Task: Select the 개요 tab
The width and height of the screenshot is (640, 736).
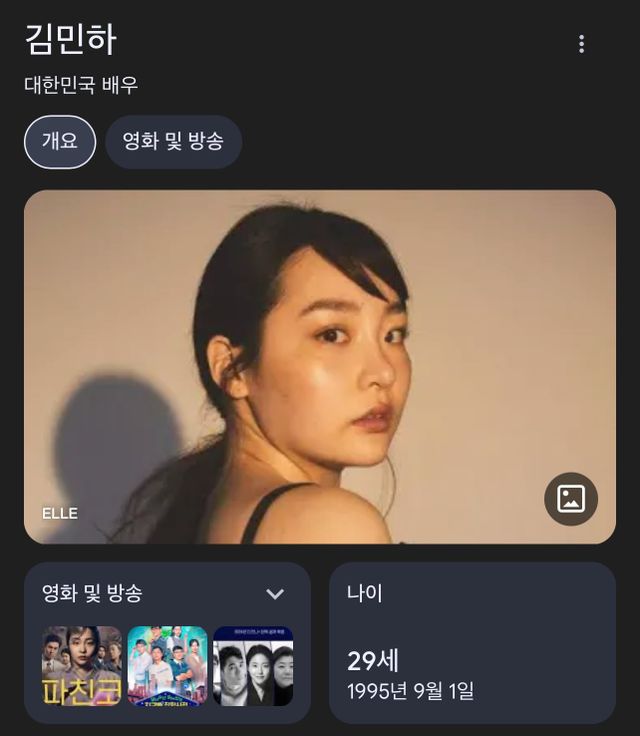Action: click(60, 142)
